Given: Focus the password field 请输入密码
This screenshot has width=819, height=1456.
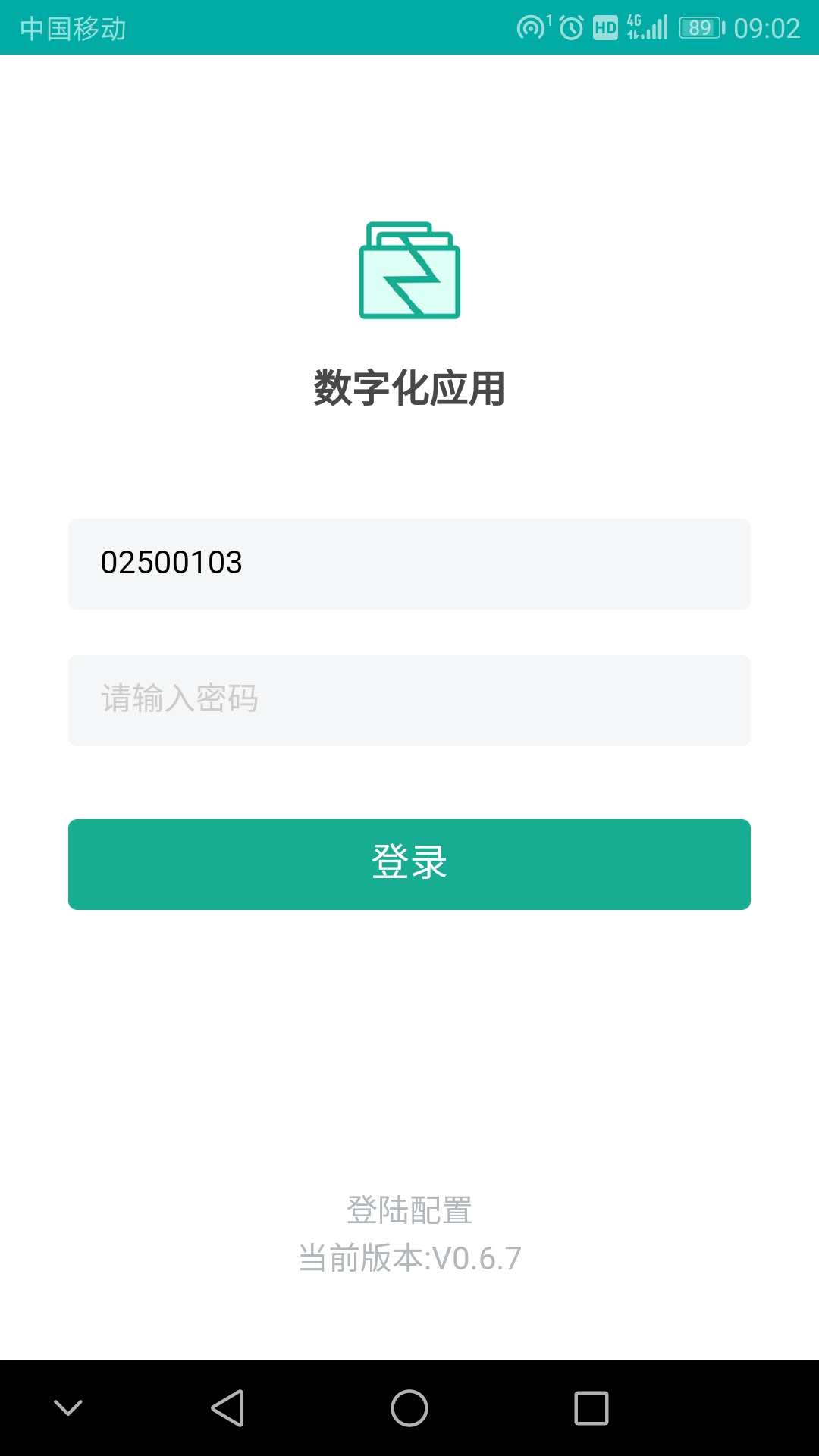Looking at the screenshot, I should [409, 700].
